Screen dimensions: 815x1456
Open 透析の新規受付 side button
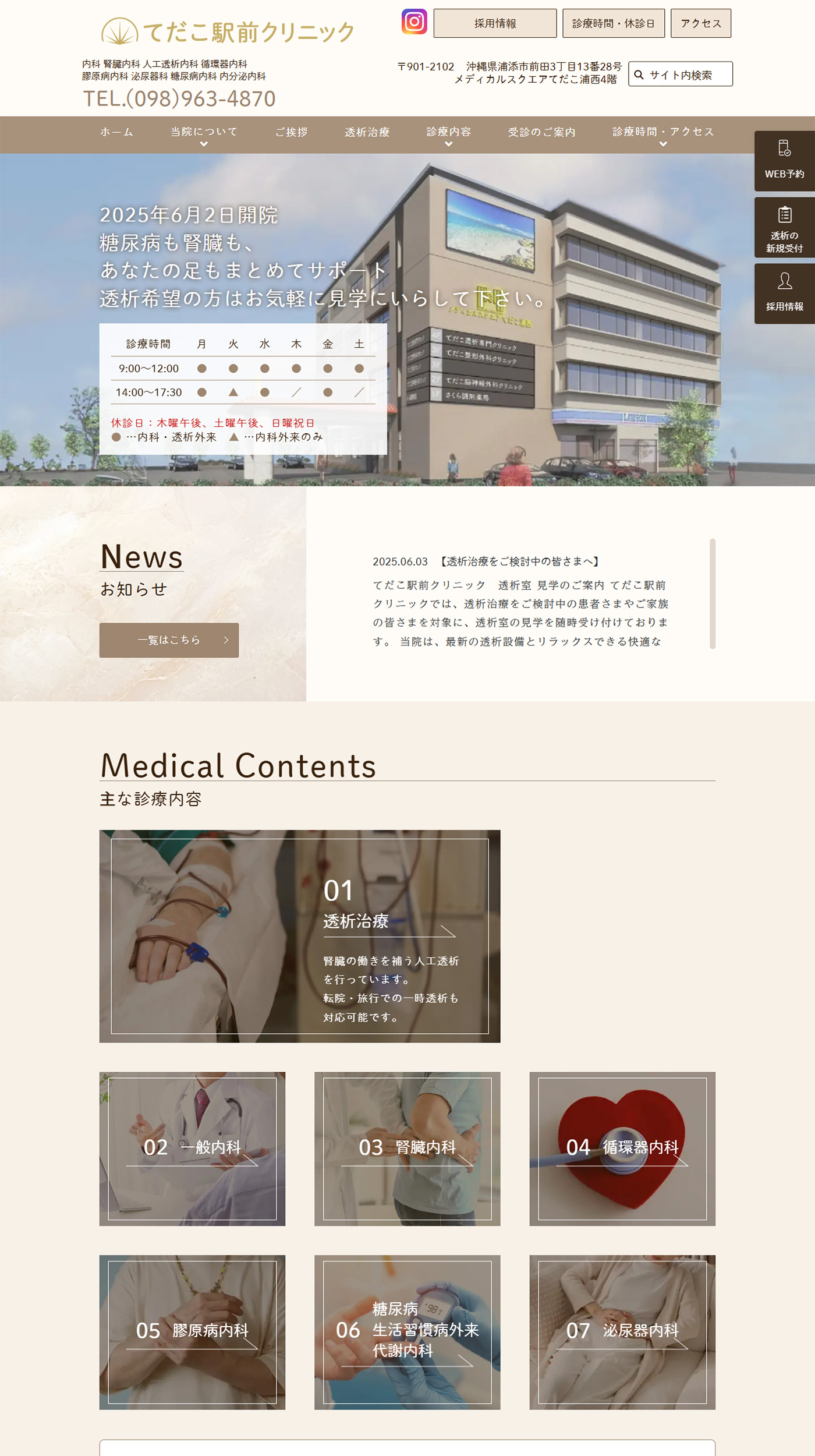pos(784,227)
